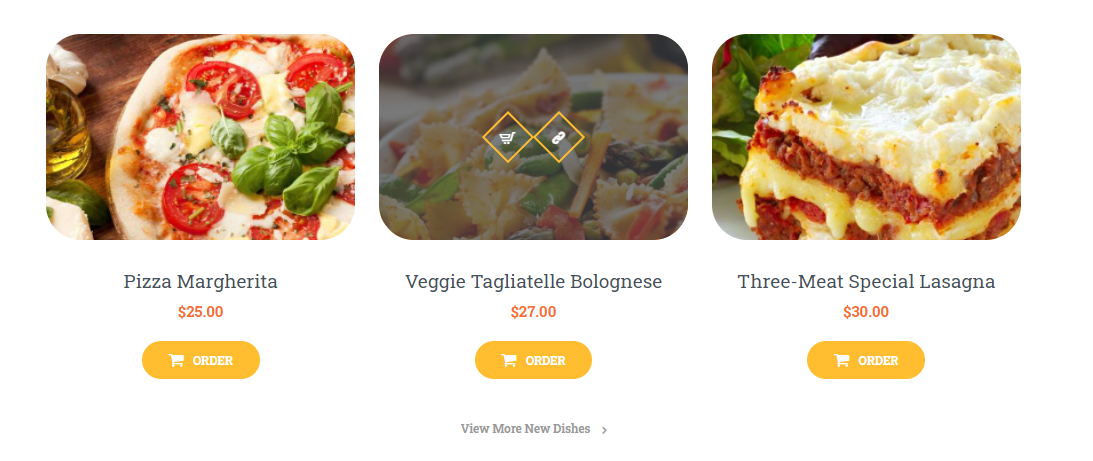The width and height of the screenshot is (1093, 461).
Task: Order the Three-Meat Special Lasagna
Action: [x=865, y=360]
